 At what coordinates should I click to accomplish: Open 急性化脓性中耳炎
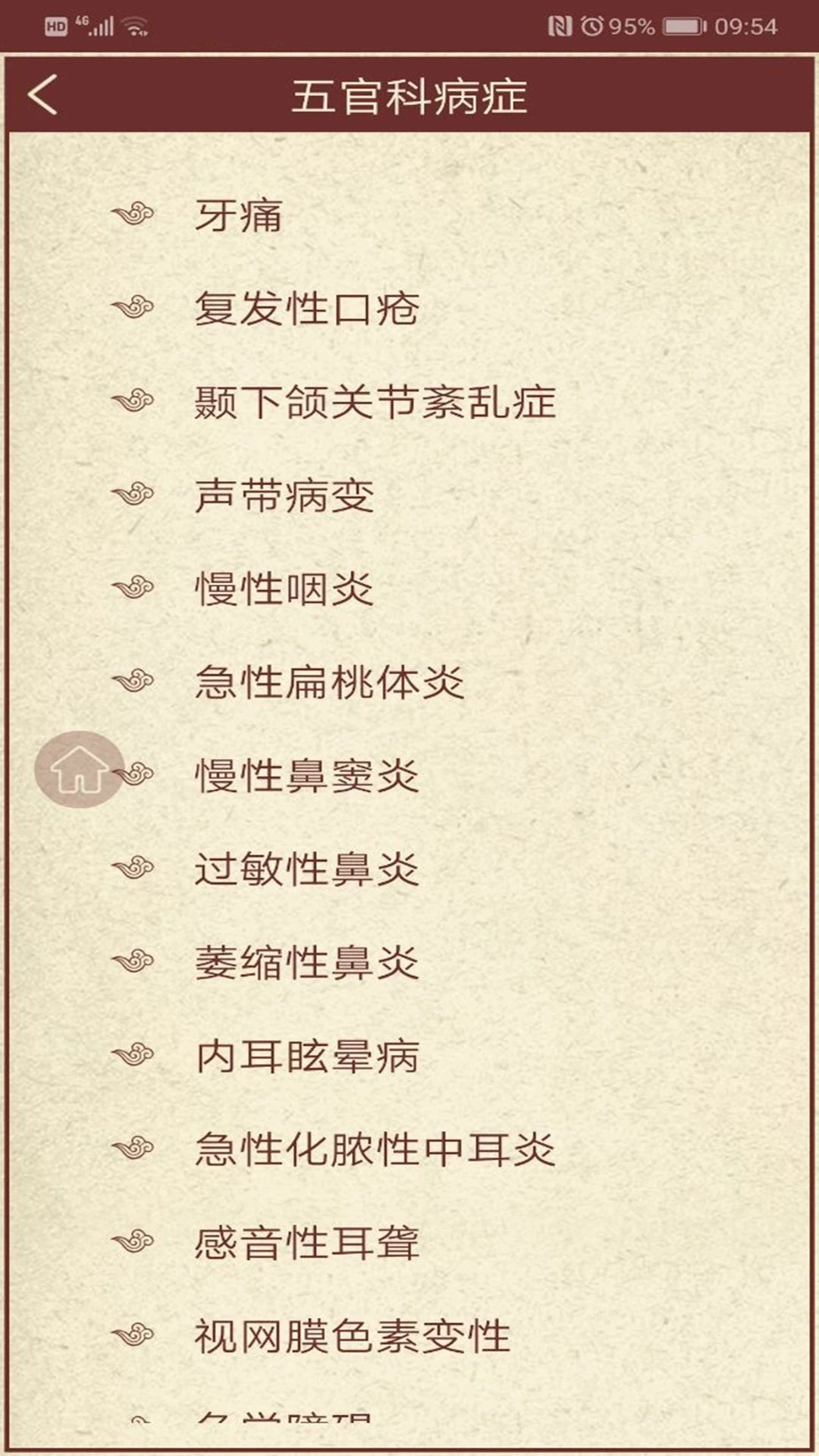375,1149
